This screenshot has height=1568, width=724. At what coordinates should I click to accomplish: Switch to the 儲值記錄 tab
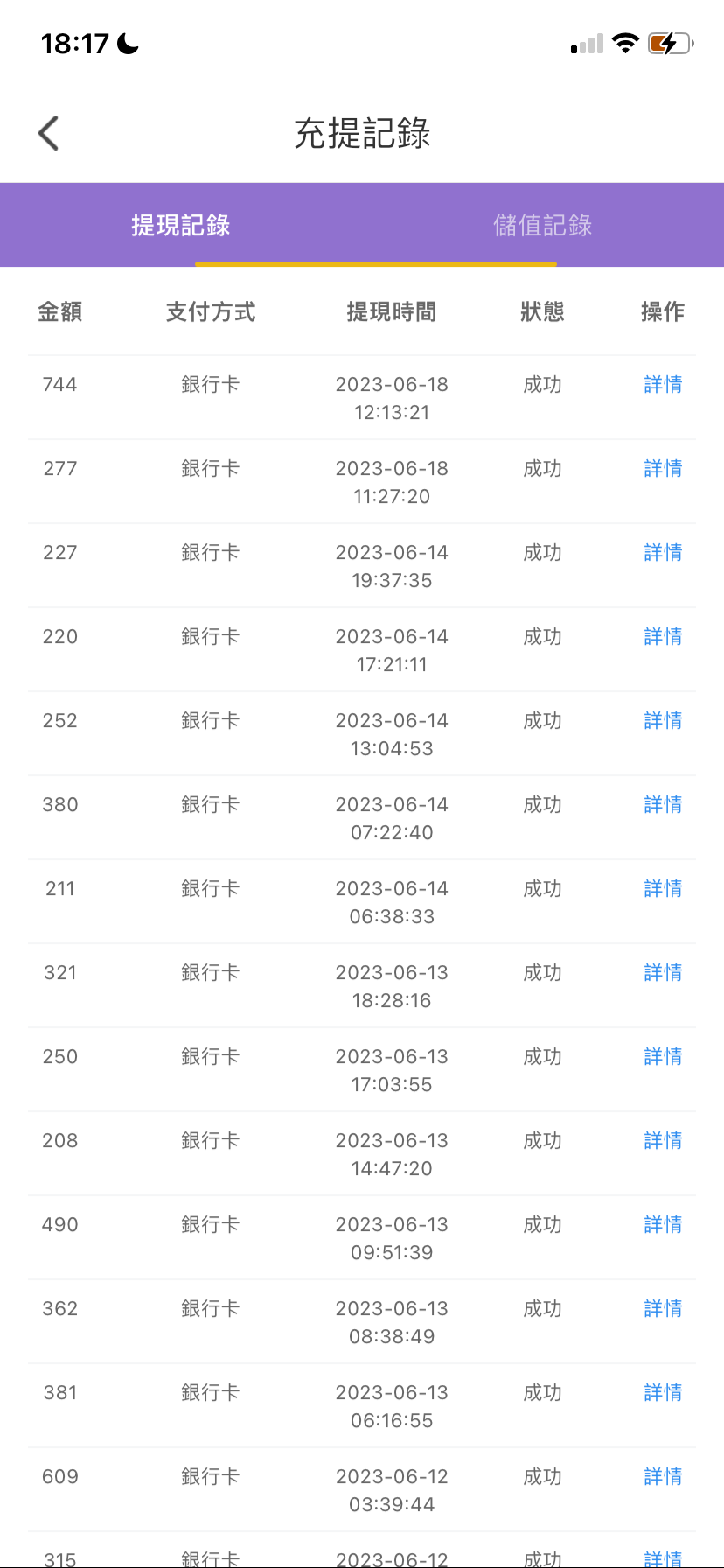pos(542,225)
